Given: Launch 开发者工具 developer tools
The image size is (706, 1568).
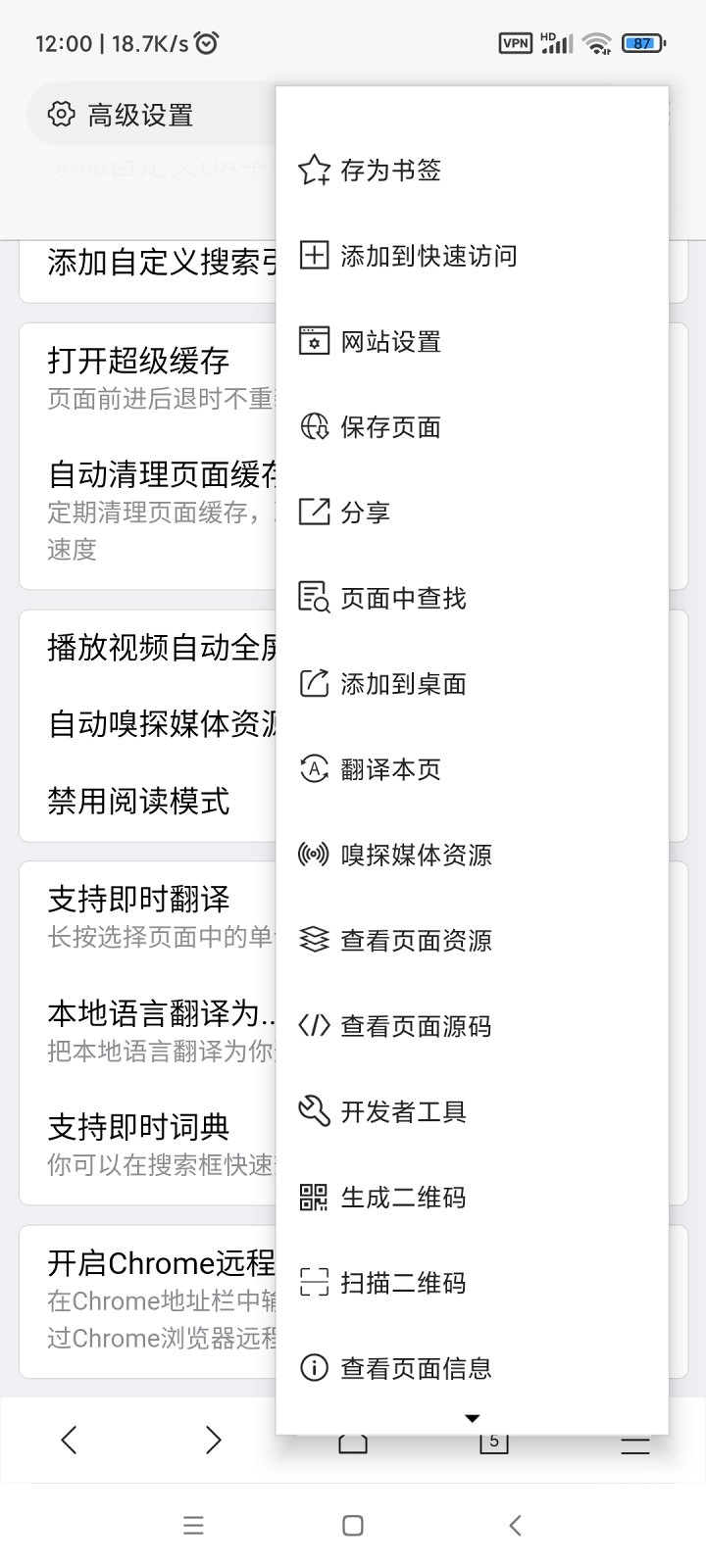Looking at the screenshot, I should point(402,1111).
